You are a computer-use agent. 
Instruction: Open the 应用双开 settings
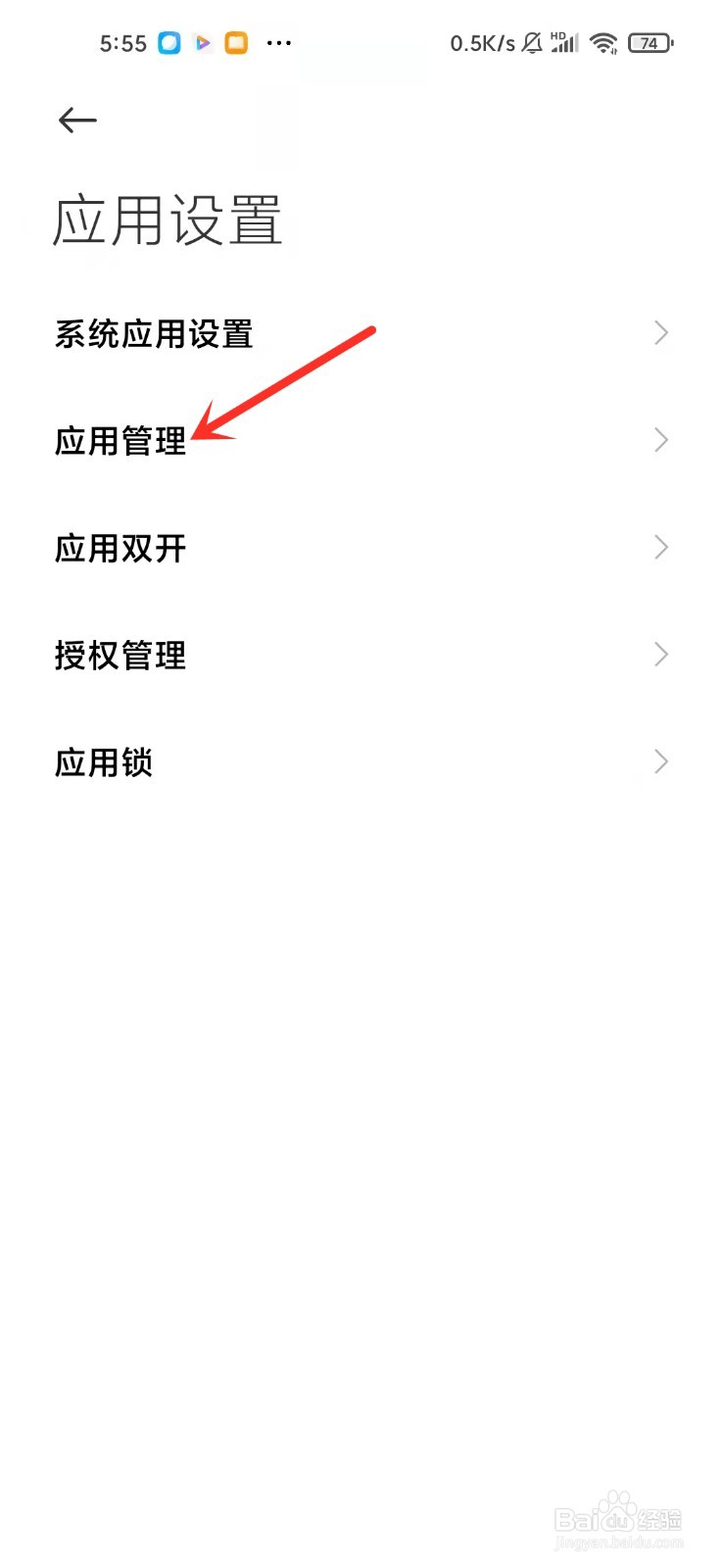coord(120,549)
